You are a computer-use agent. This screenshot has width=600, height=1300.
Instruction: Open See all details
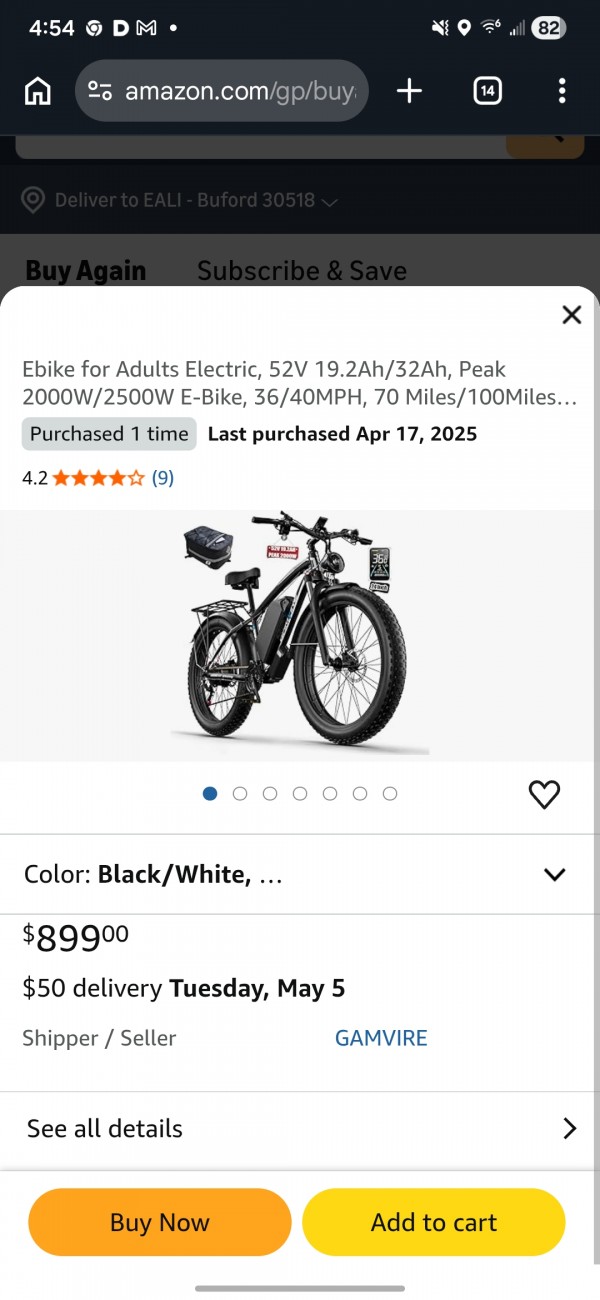click(300, 1129)
